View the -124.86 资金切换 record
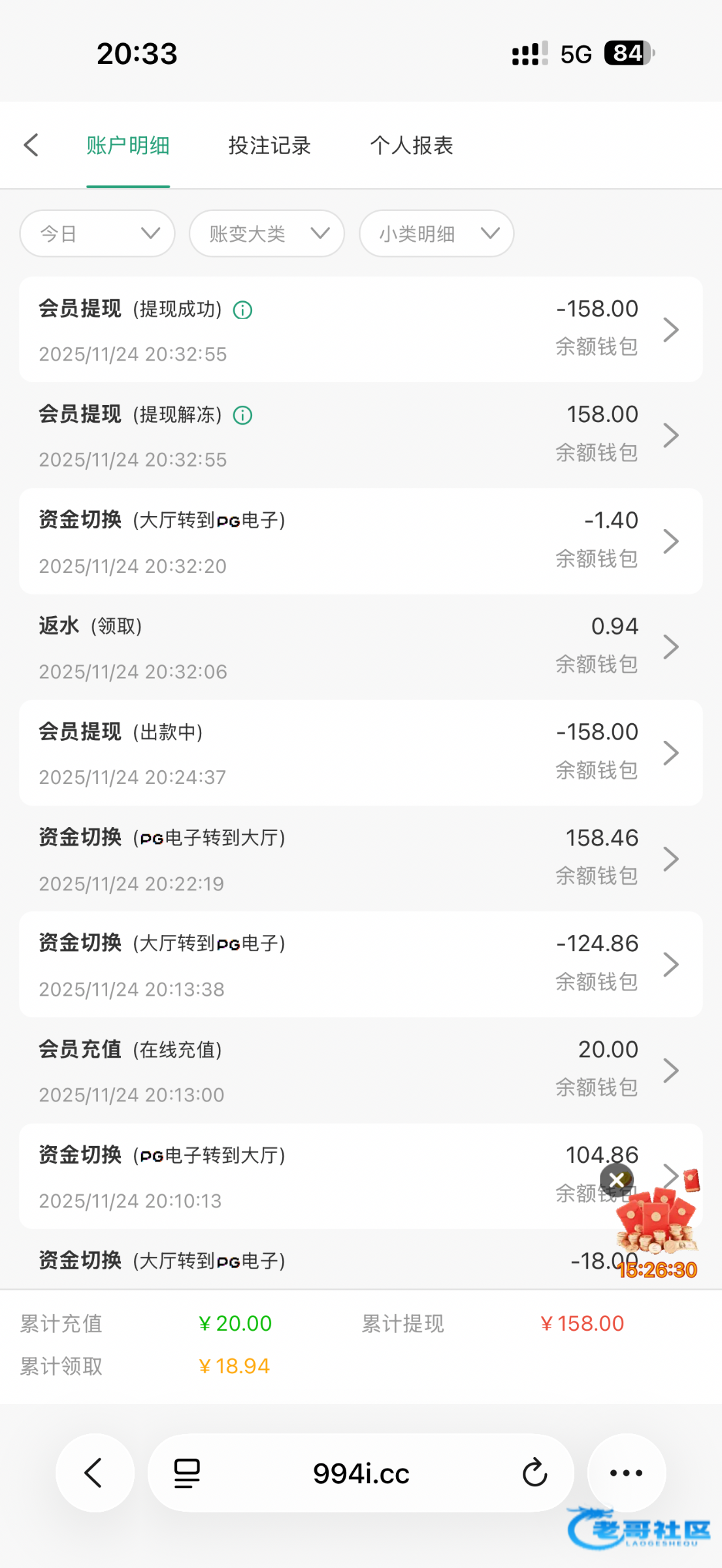The width and height of the screenshot is (722, 1568). tap(361, 964)
